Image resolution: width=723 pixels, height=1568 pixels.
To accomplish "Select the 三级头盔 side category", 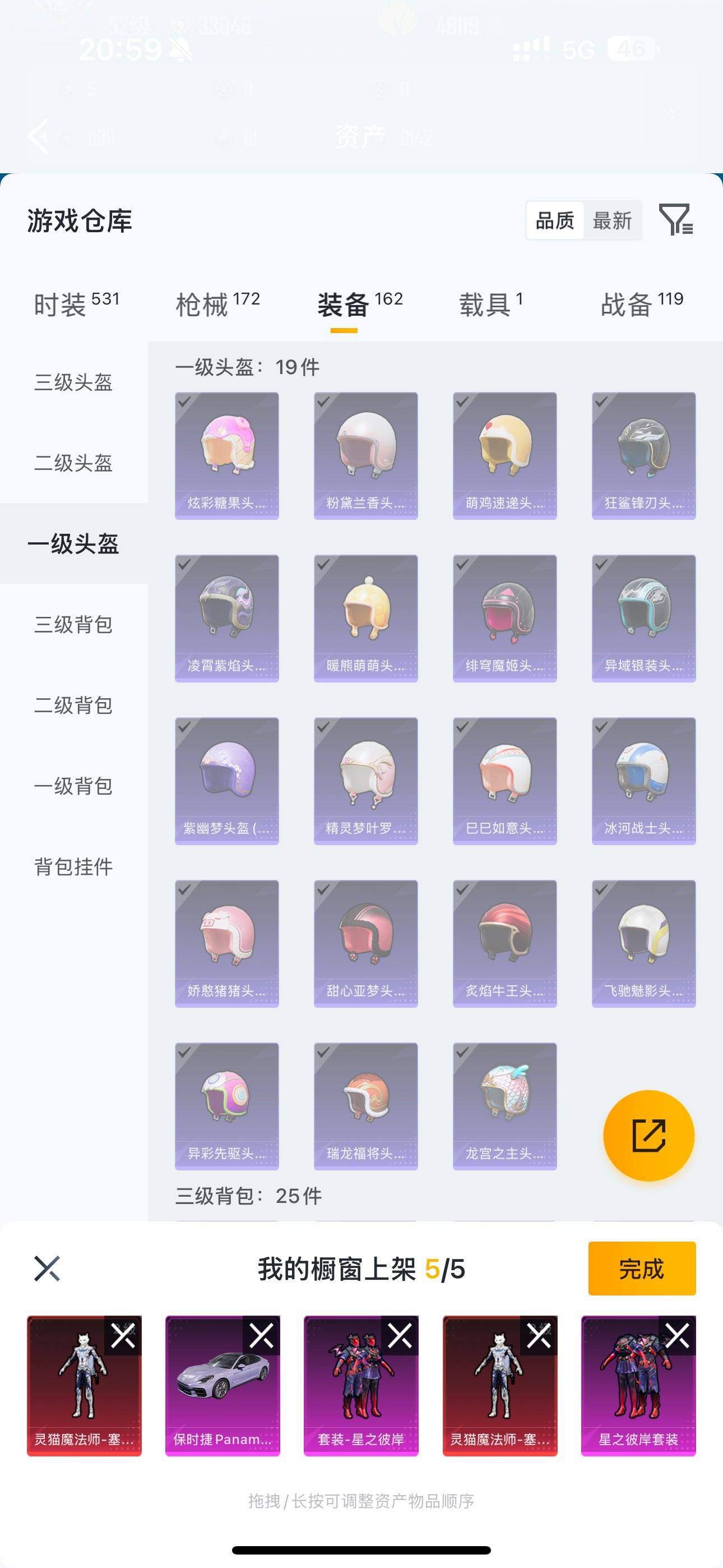I will coord(73,382).
